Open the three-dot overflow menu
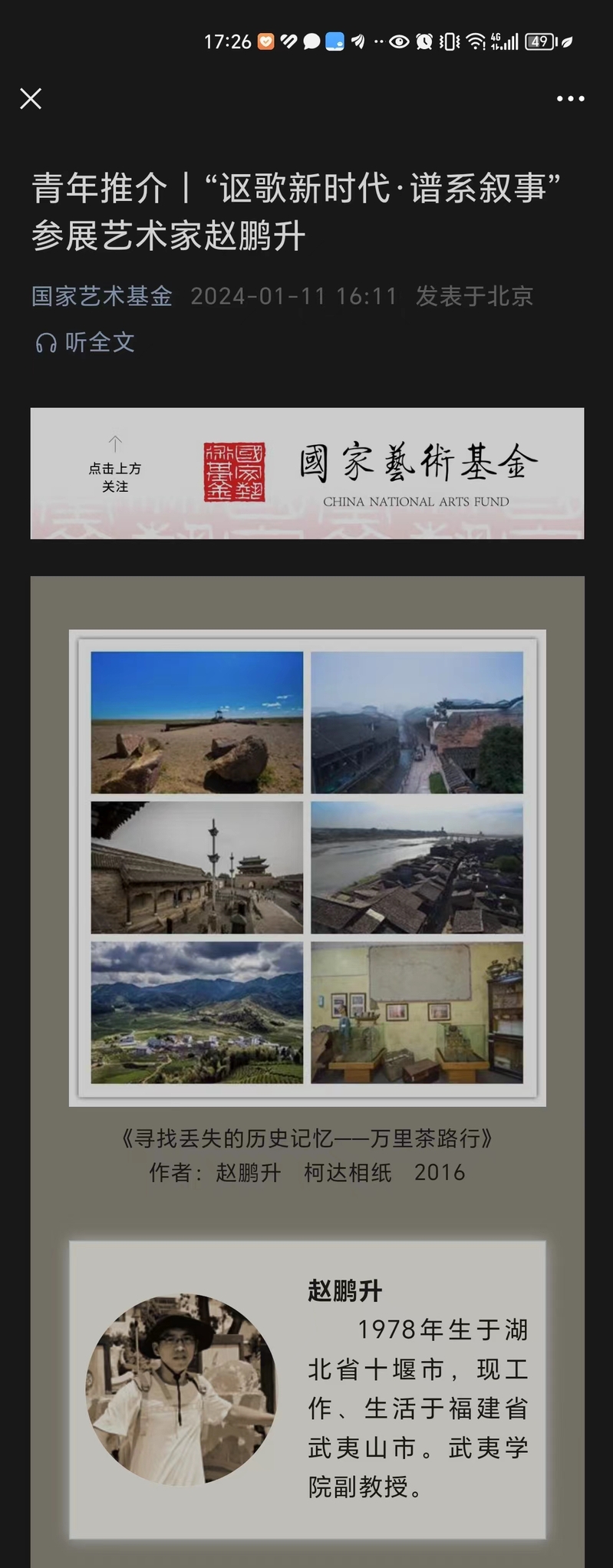This screenshot has height=1568, width=613. click(570, 99)
